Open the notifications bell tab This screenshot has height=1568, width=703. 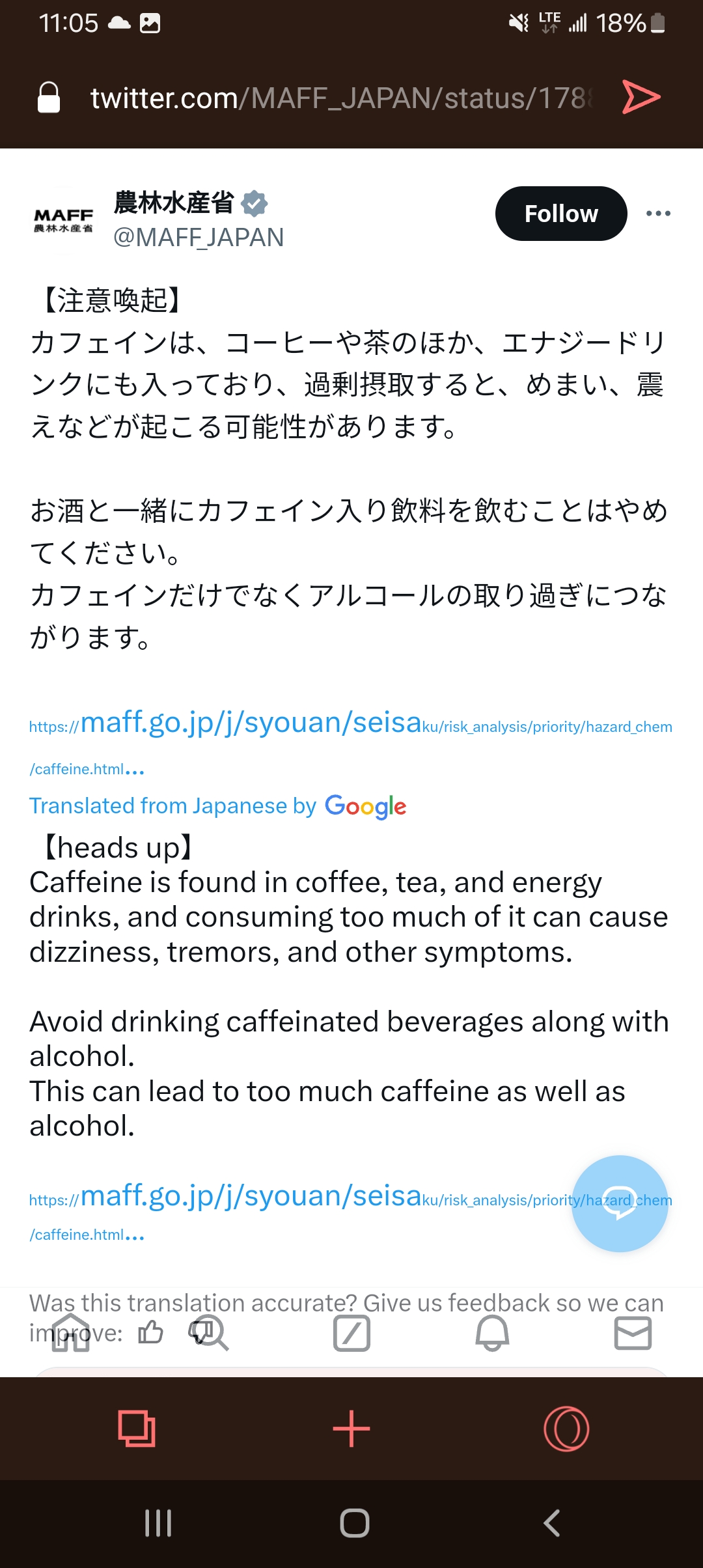tap(492, 1334)
